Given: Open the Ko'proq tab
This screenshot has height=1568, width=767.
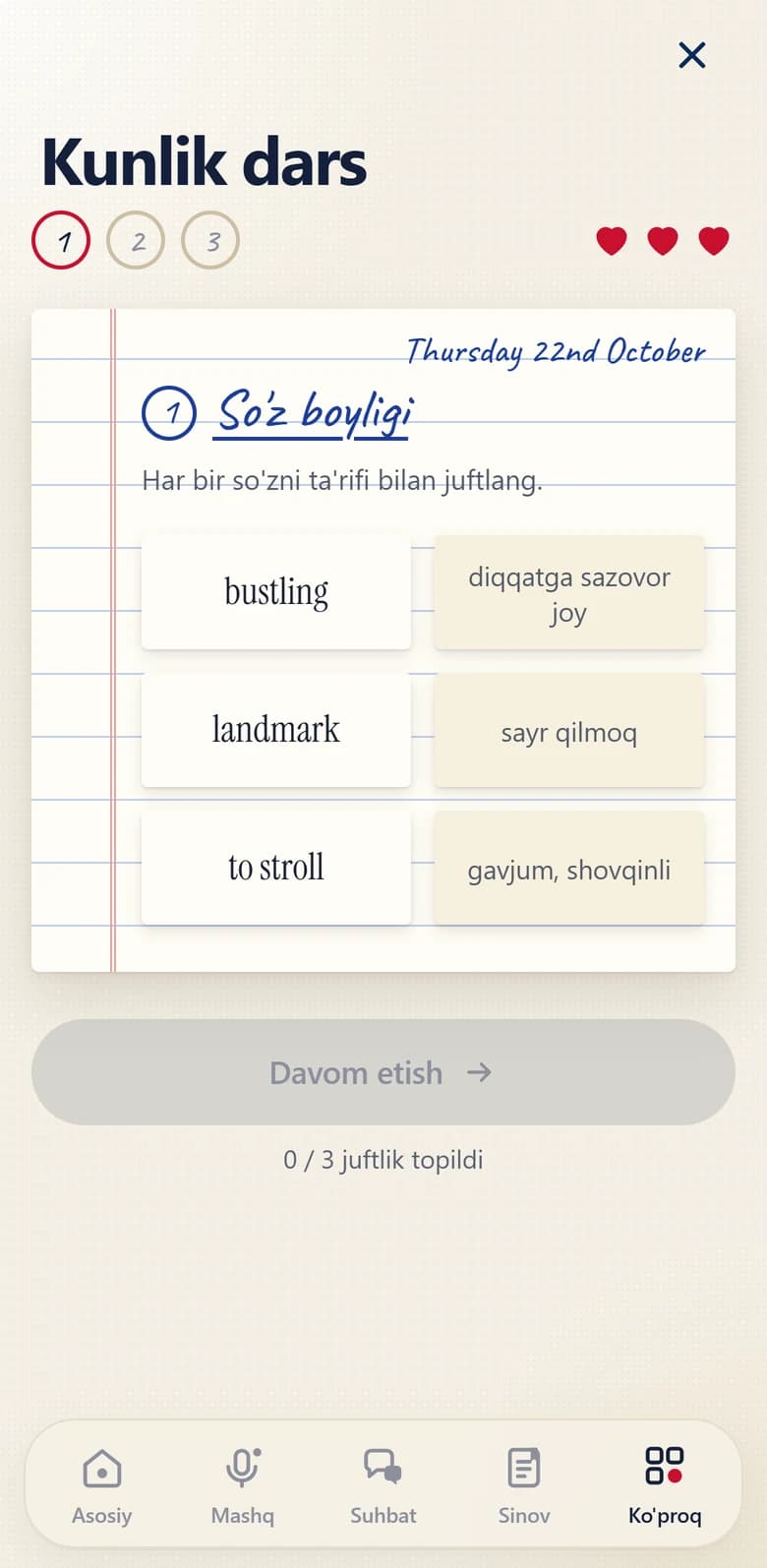Looking at the screenshot, I should click(665, 1485).
